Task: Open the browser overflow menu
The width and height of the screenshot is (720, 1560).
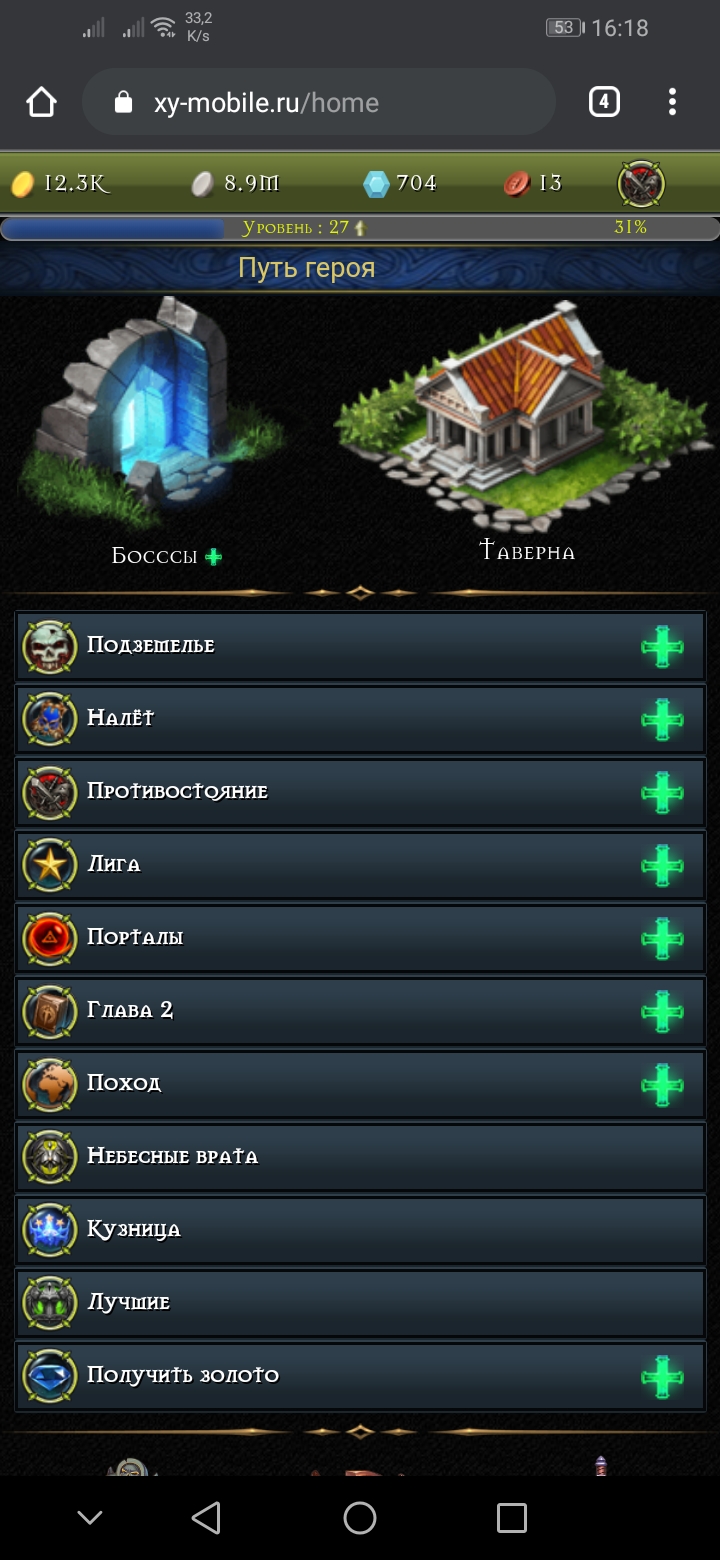Action: click(x=672, y=102)
